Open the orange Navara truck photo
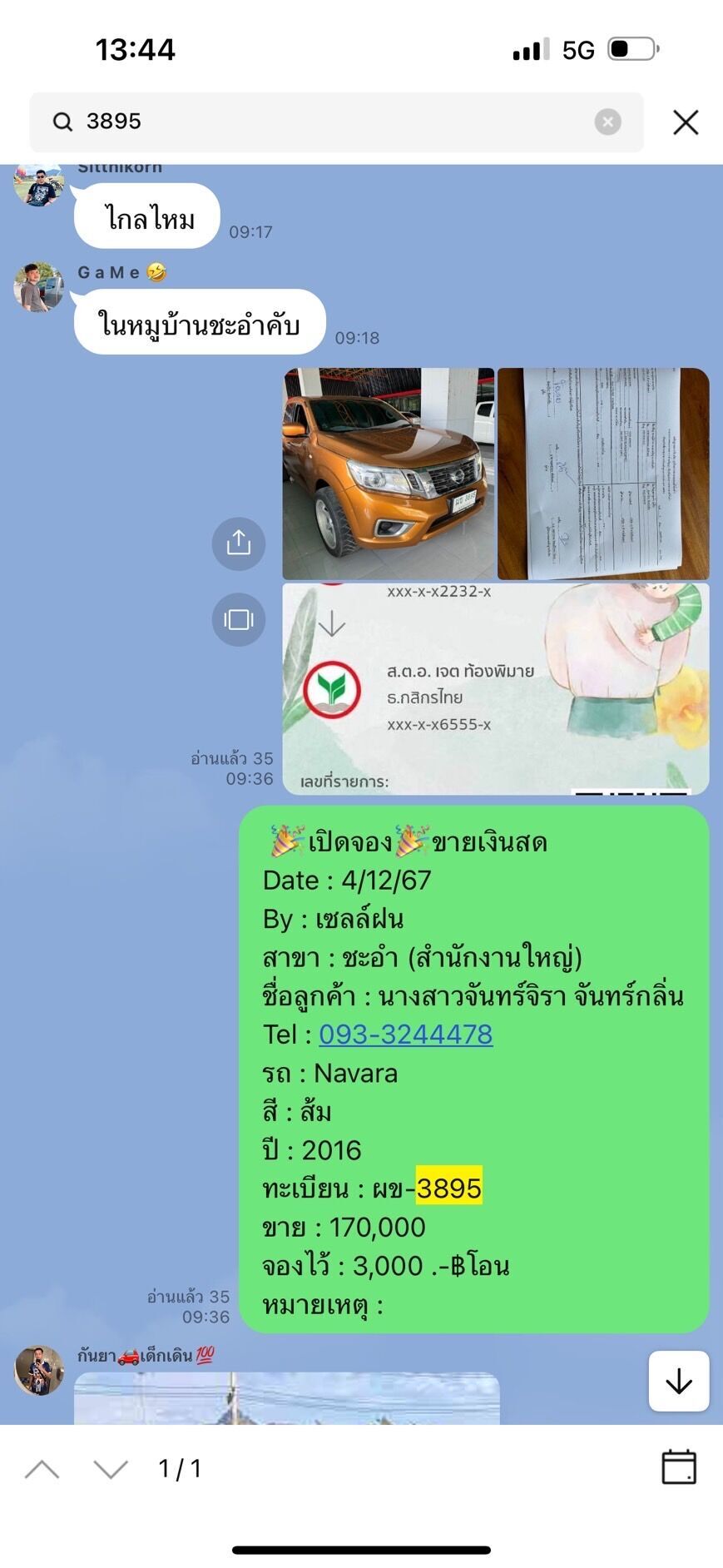Screen dimensions: 723x1568 coord(389,474)
